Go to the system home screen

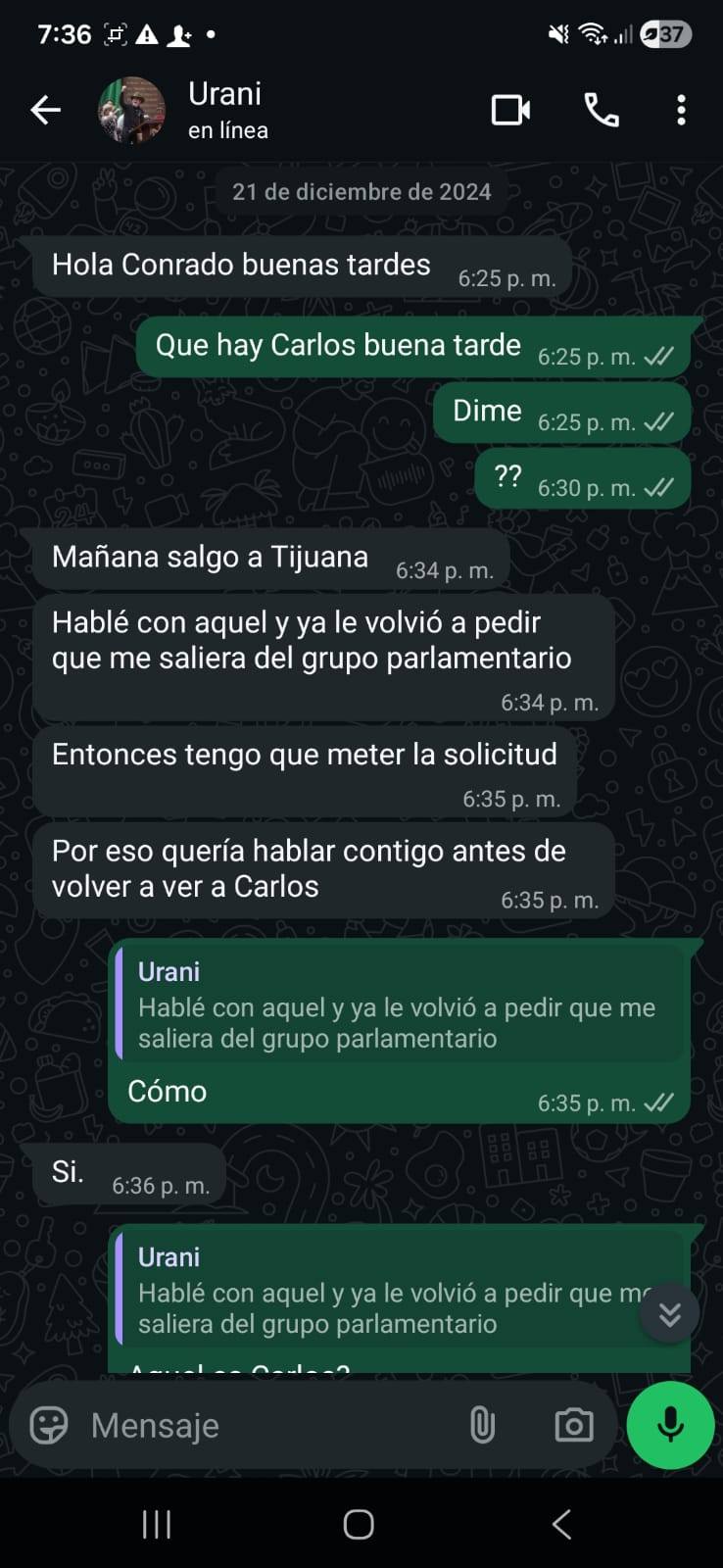(x=359, y=1524)
